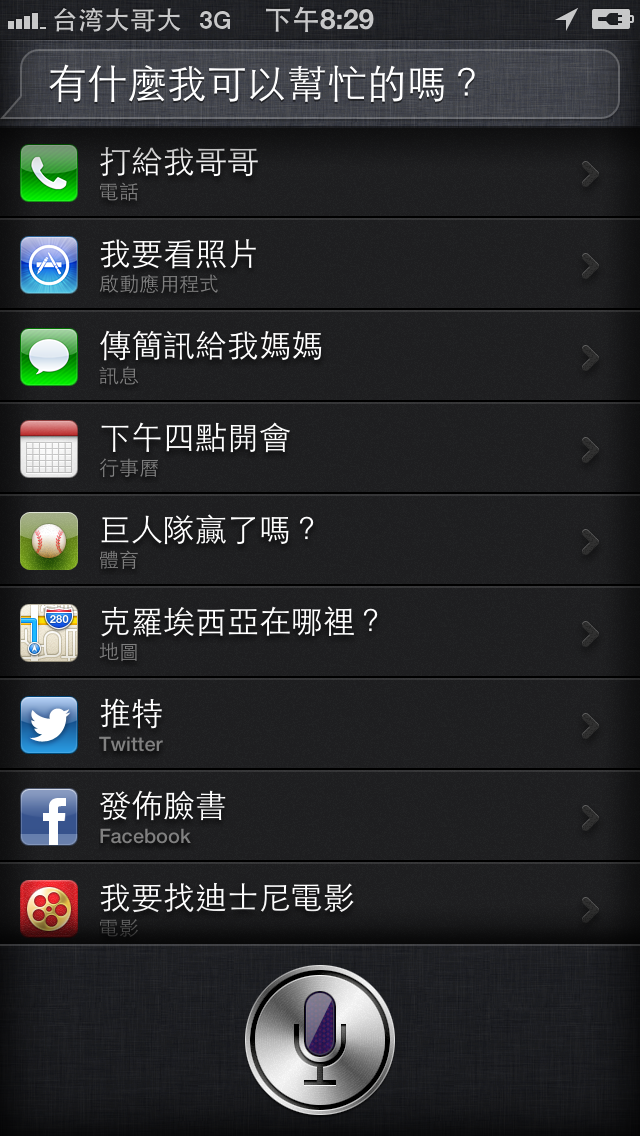Open the 下午四點開會 calendar example
This screenshot has width=640, height=1136.
tap(320, 448)
